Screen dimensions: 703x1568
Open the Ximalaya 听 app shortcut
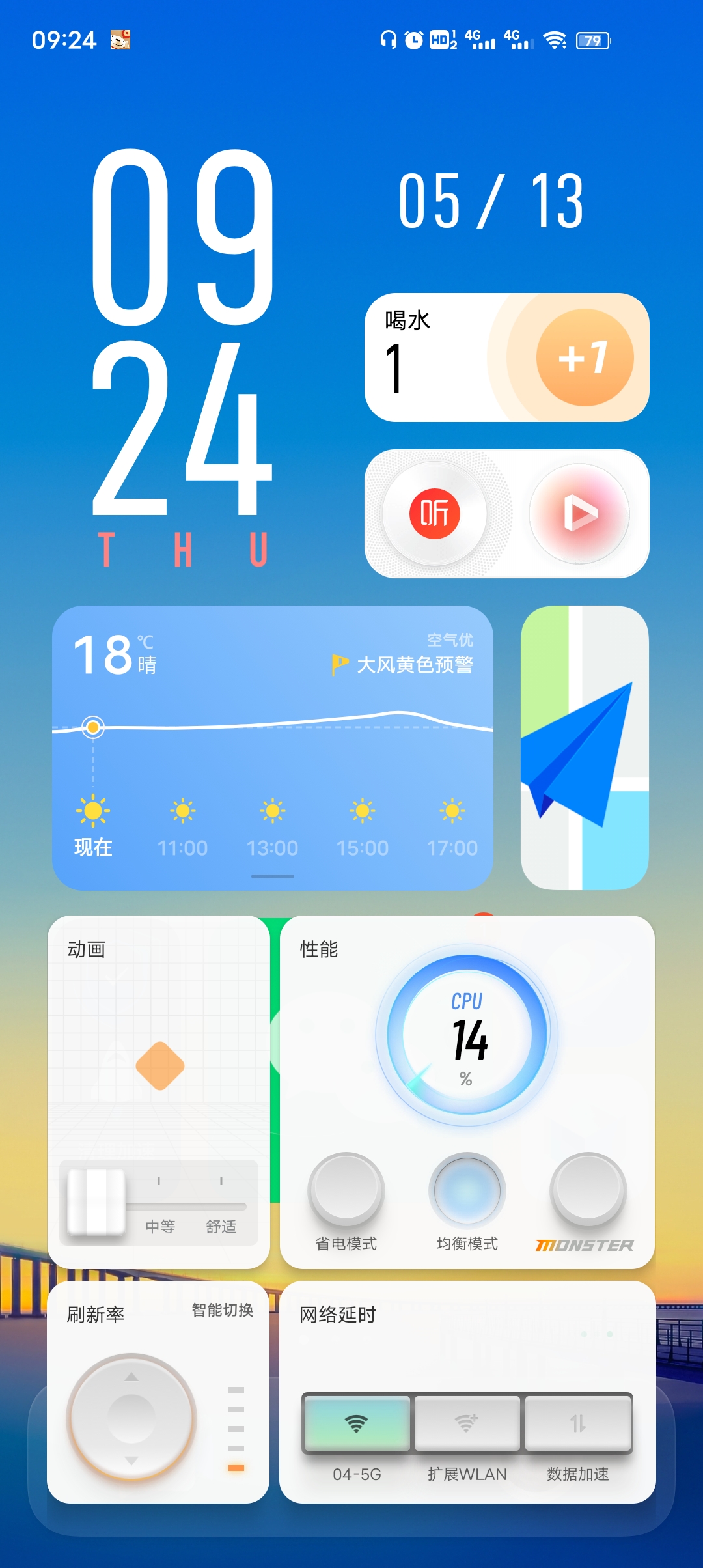point(435,513)
